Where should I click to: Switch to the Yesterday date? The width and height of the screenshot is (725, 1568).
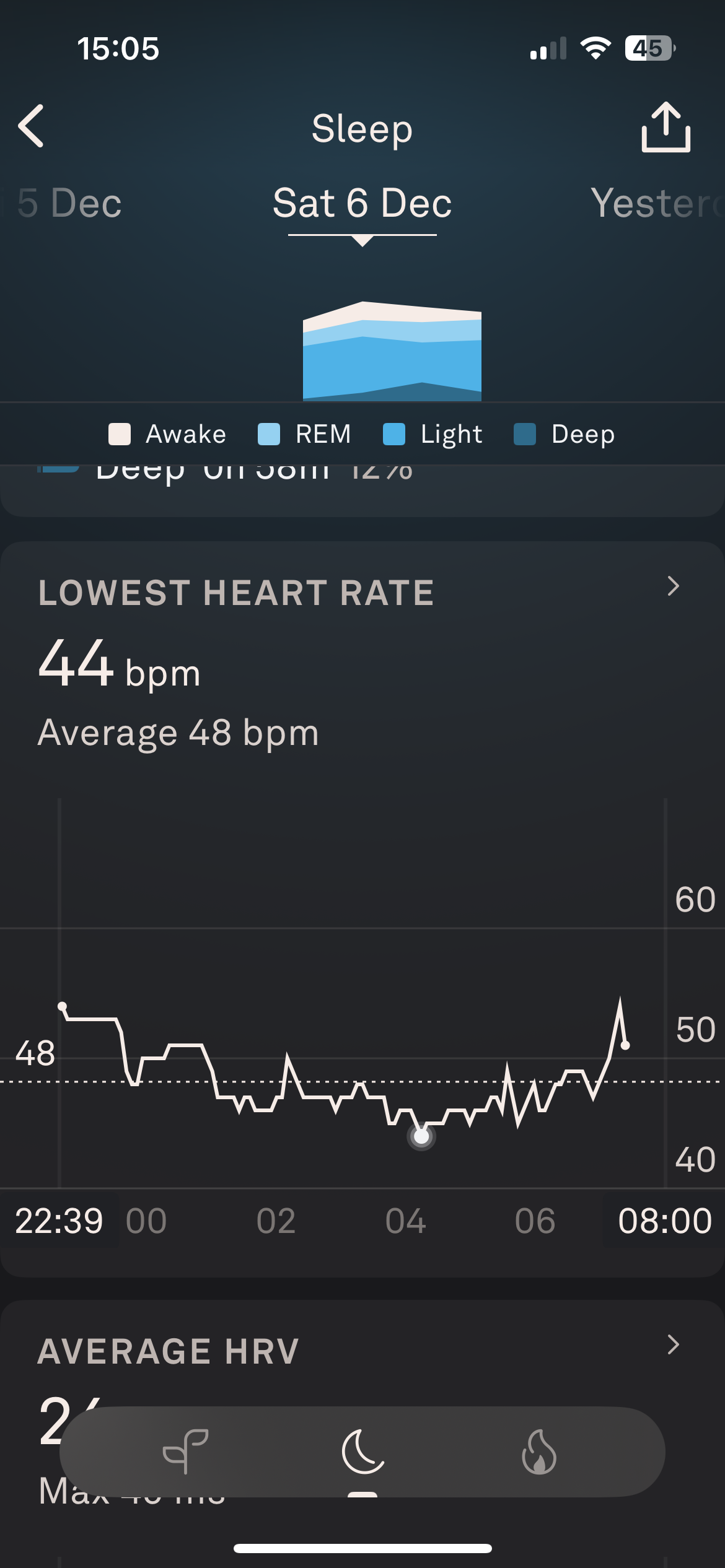coord(657,203)
